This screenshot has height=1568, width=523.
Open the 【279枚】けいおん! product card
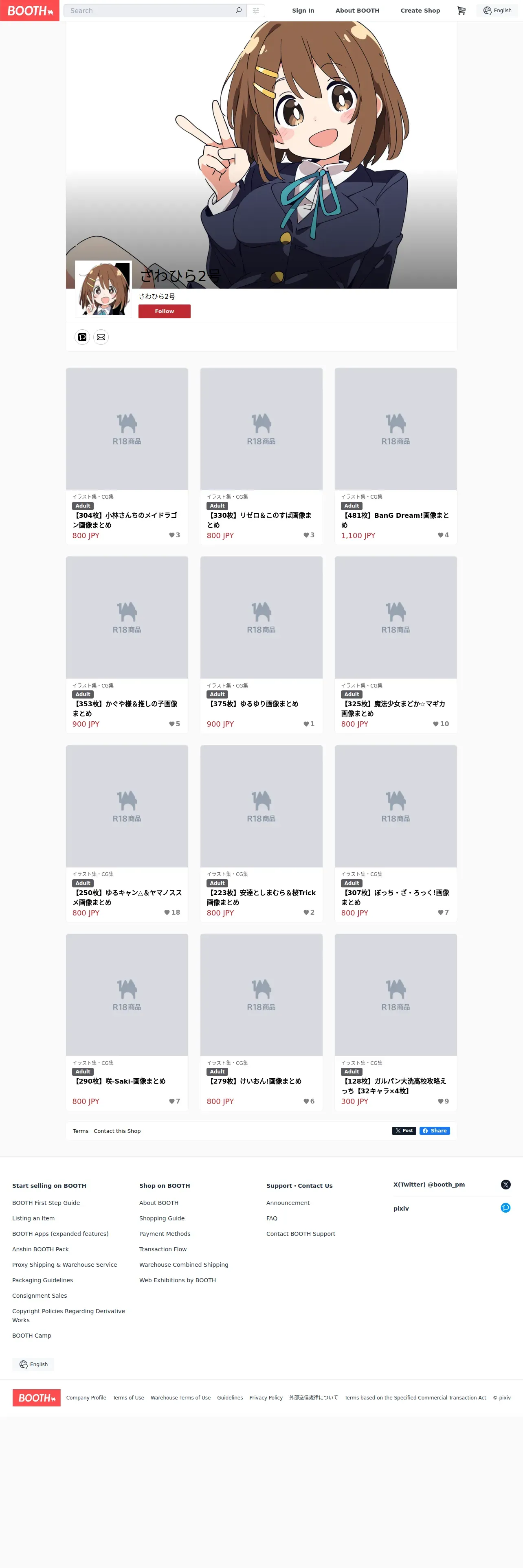tap(261, 1021)
